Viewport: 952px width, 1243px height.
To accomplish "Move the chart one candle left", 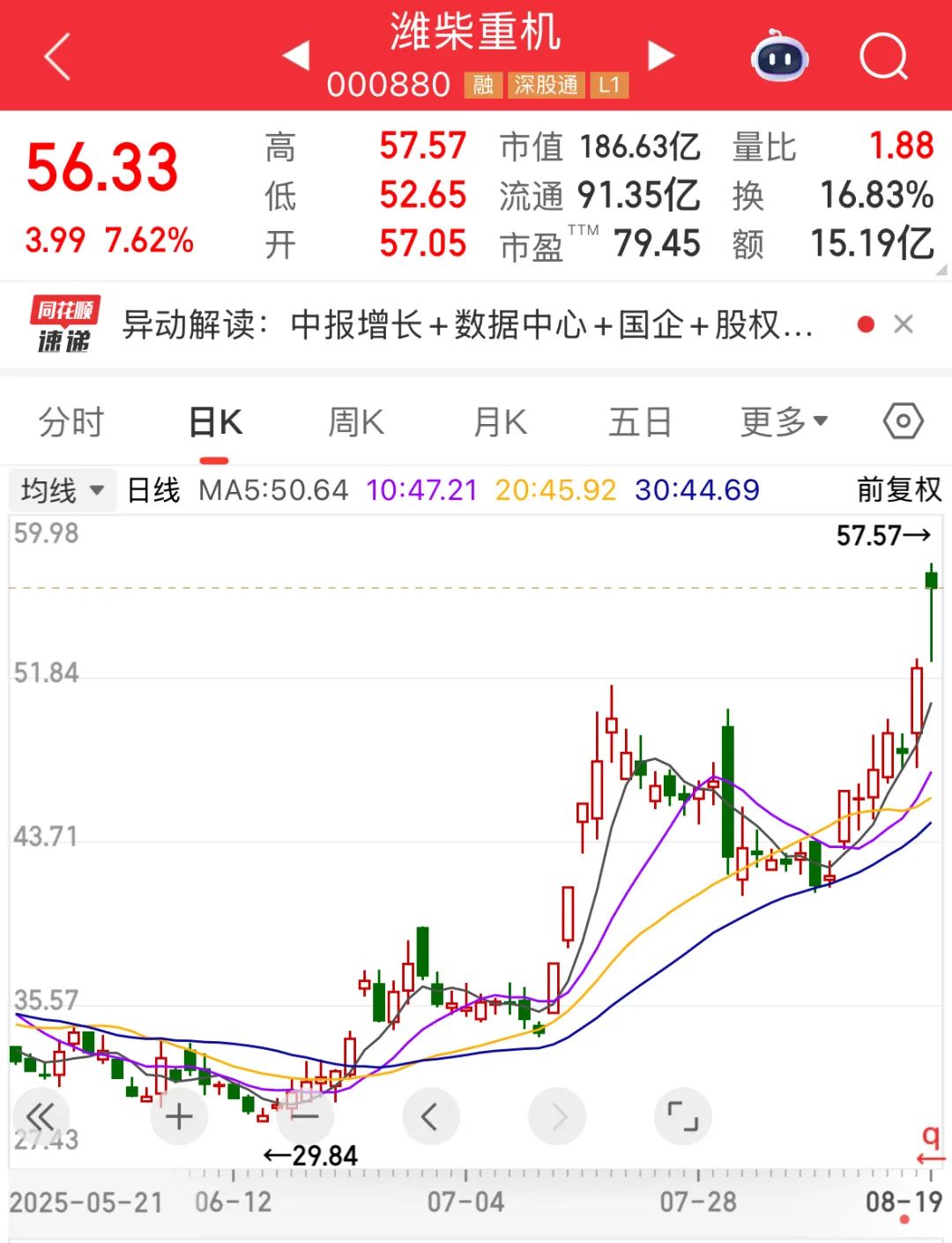I will point(430,1117).
